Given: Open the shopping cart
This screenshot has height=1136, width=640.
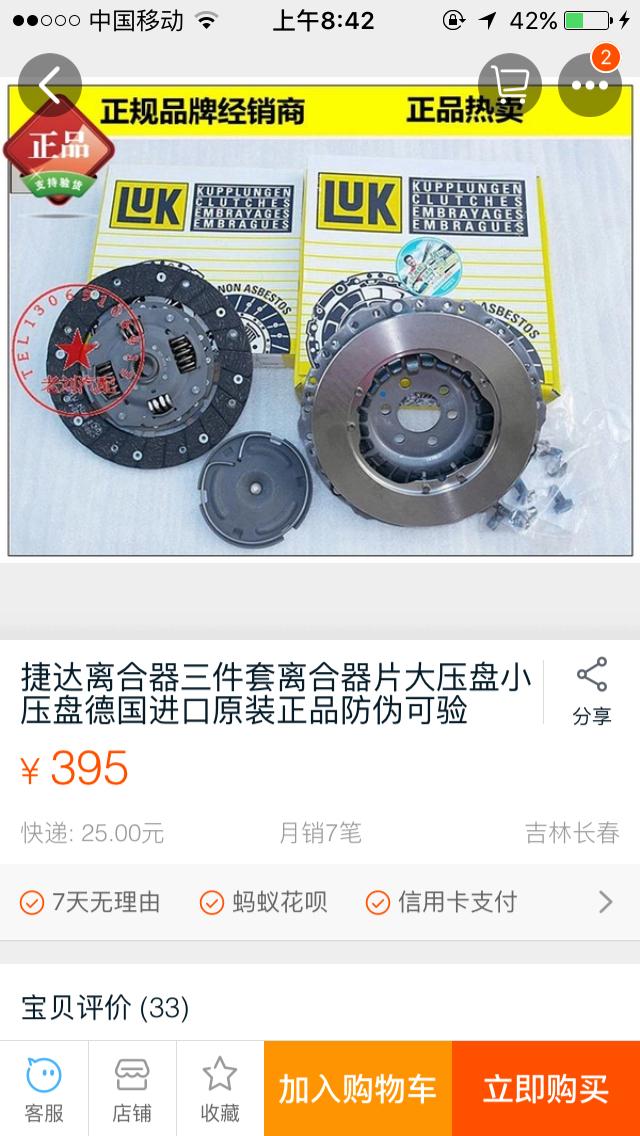Looking at the screenshot, I should (510, 86).
